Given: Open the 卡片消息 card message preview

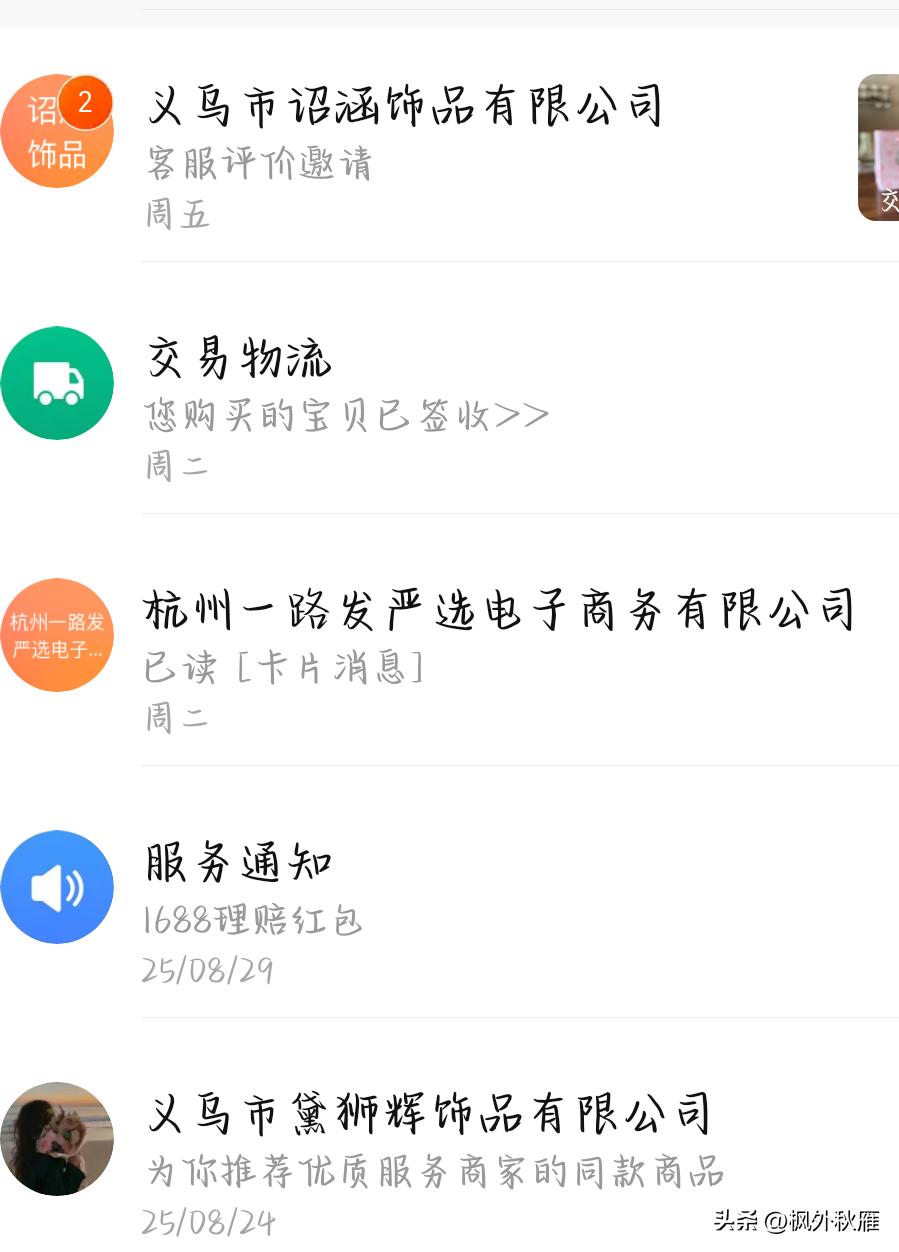Looking at the screenshot, I should [x=284, y=668].
